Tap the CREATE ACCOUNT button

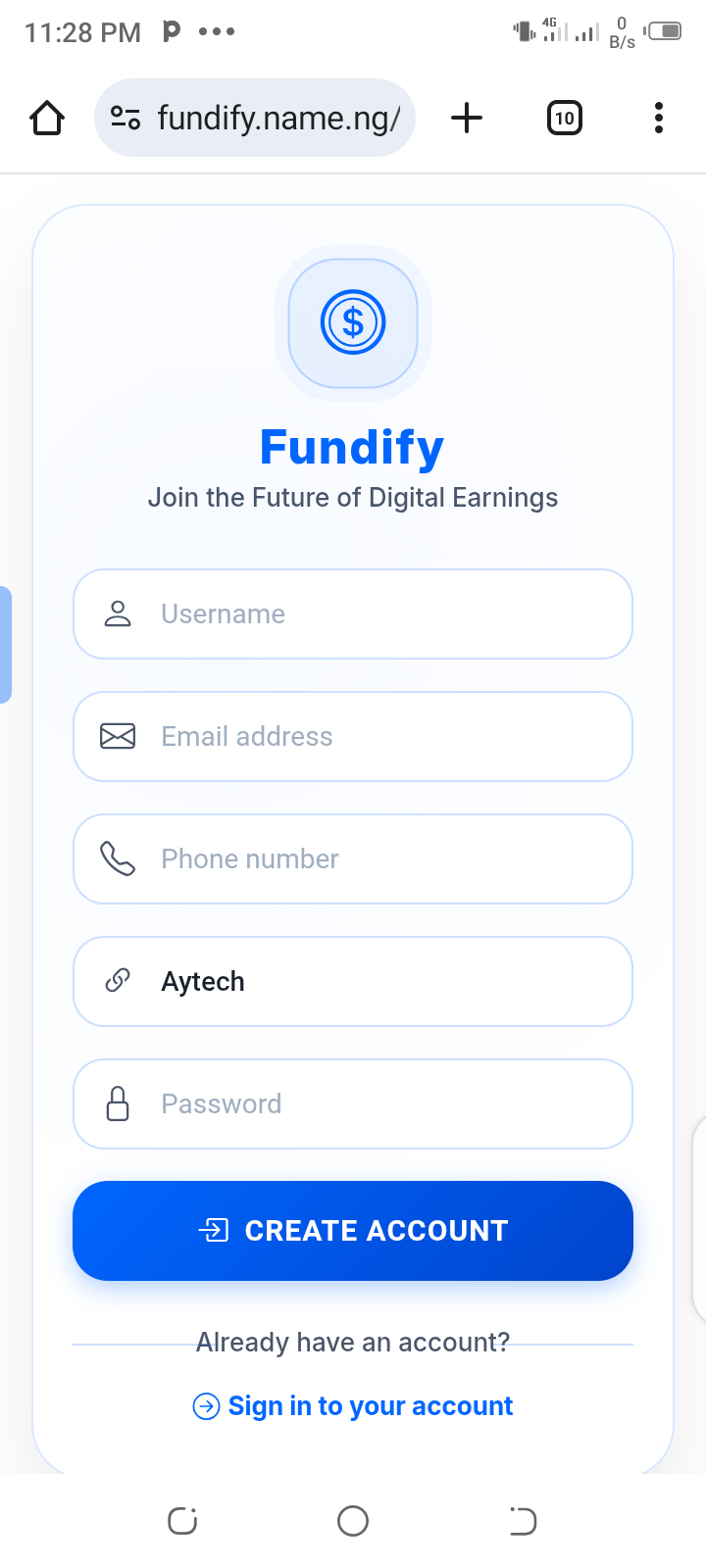353,1231
